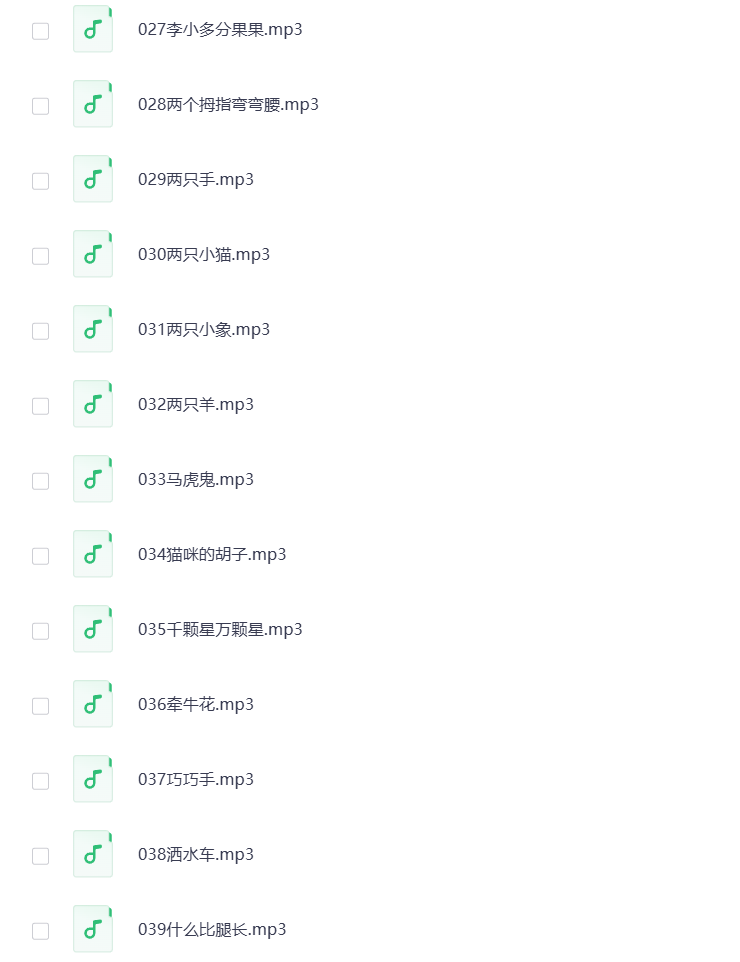The height and width of the screenshot is (962, 740).
Task: Click the music icon for 038洒水车.mp3
Action: 93,854
